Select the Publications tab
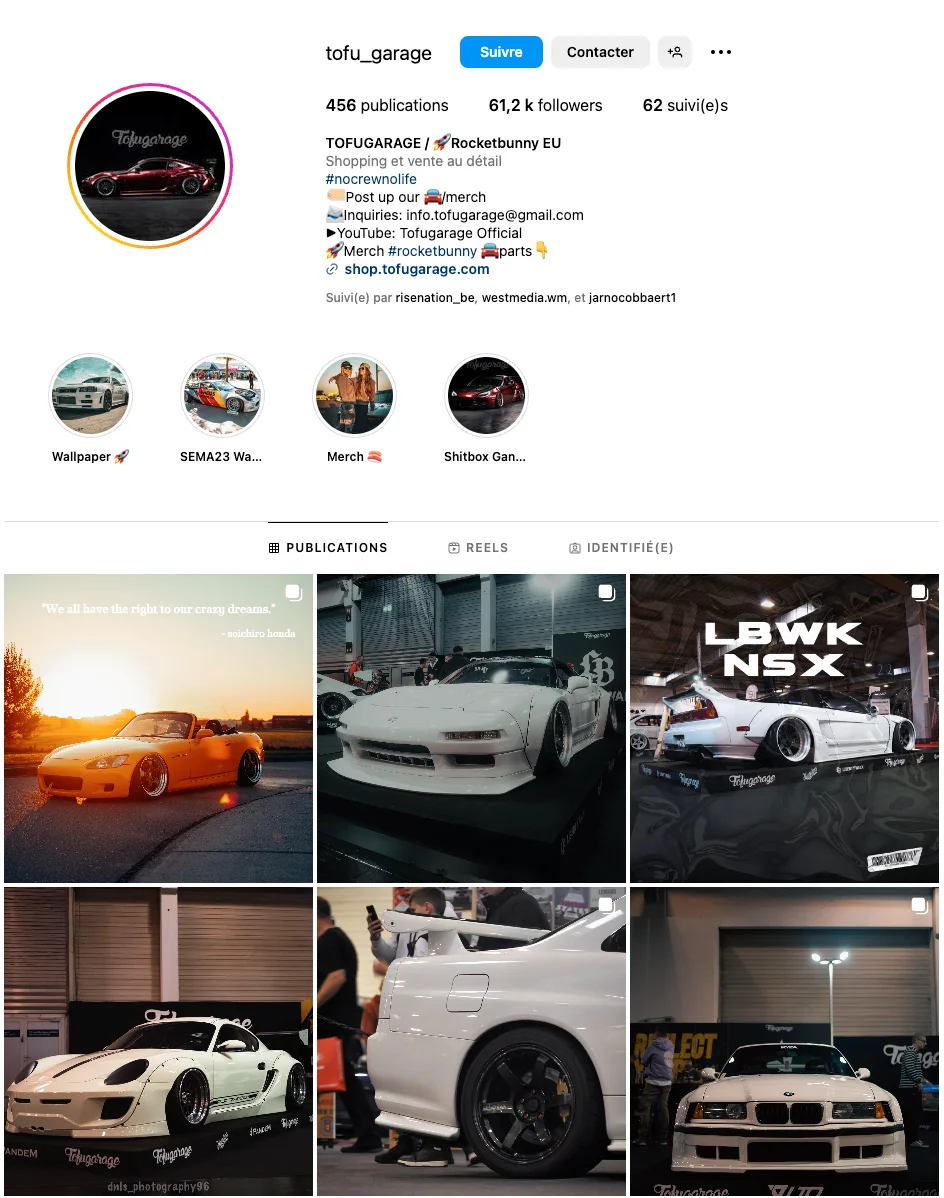The height and width of the screenshot is (1198, 944). tap(328, 548)
